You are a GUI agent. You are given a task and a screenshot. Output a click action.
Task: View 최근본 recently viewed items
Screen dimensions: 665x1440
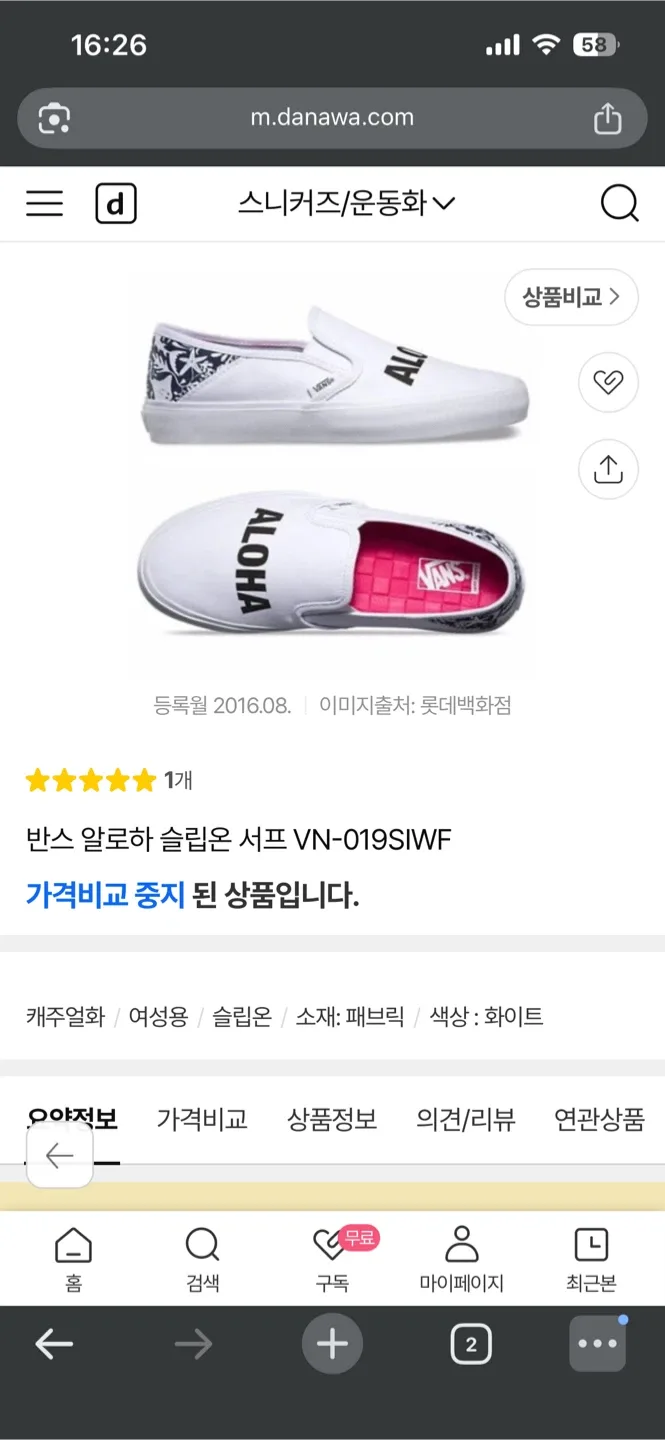(x=592, y=1259)
